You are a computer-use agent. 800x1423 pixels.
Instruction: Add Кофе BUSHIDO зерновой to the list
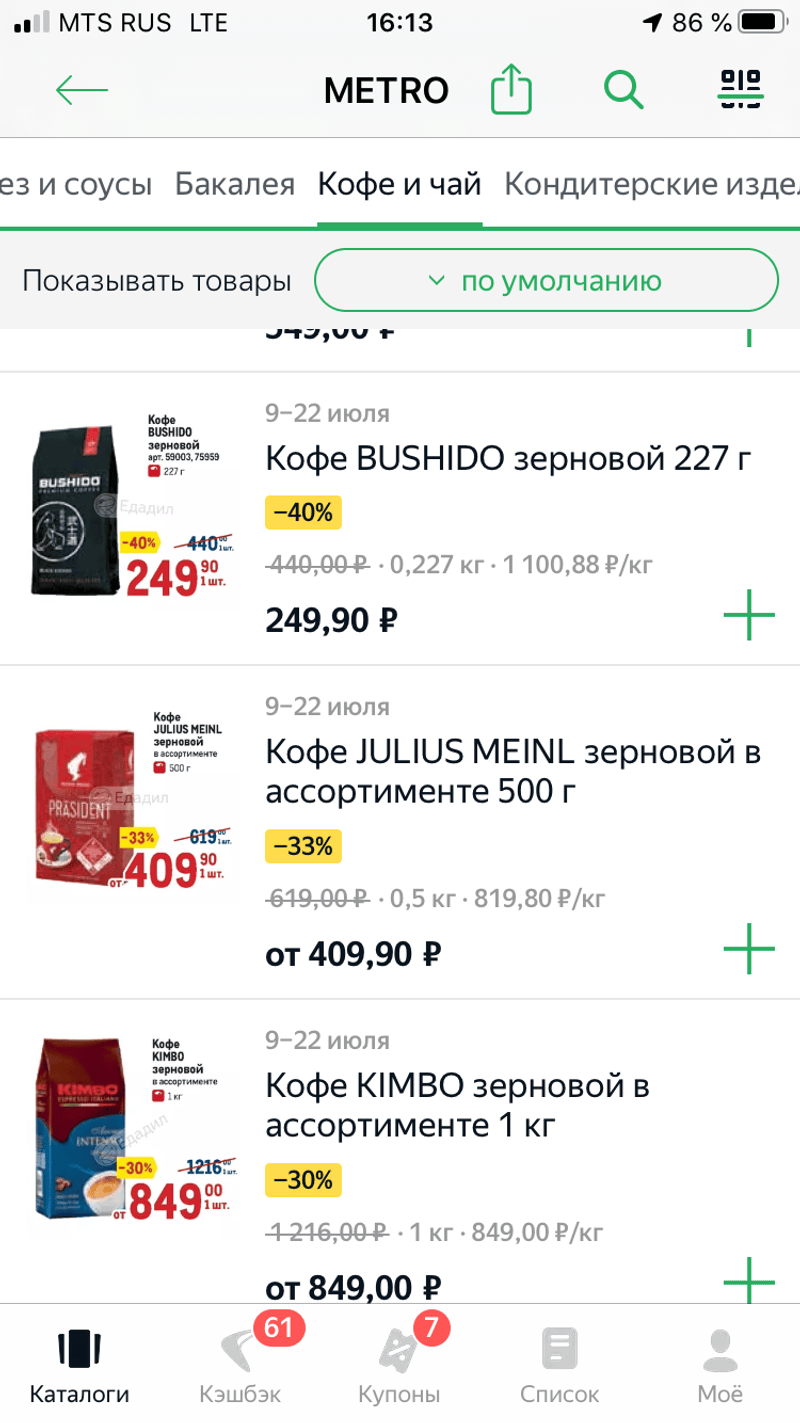point(749,615)
